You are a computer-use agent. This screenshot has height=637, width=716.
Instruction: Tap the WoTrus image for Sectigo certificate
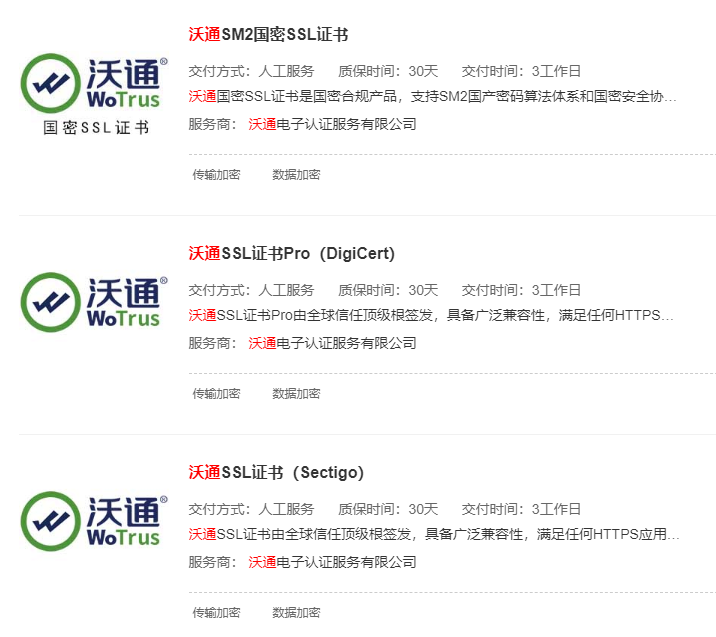[x=95, y=522]
